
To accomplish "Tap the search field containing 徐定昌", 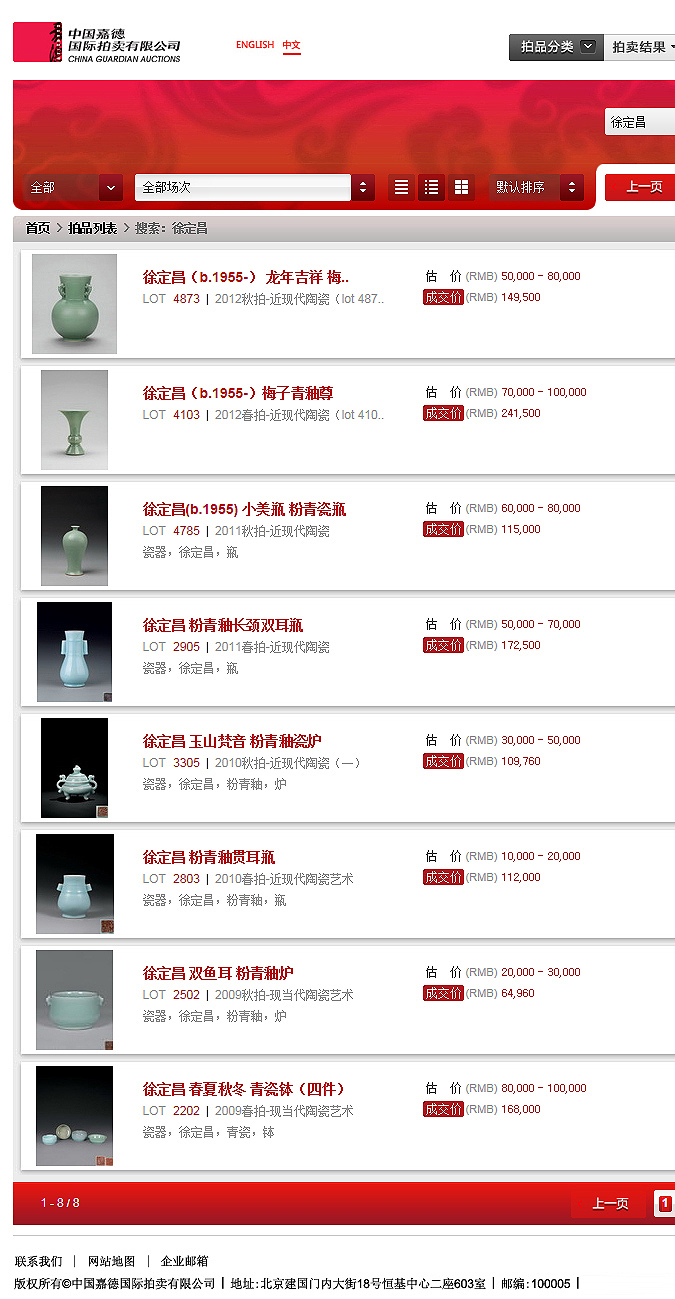I will tap(639, 122).
